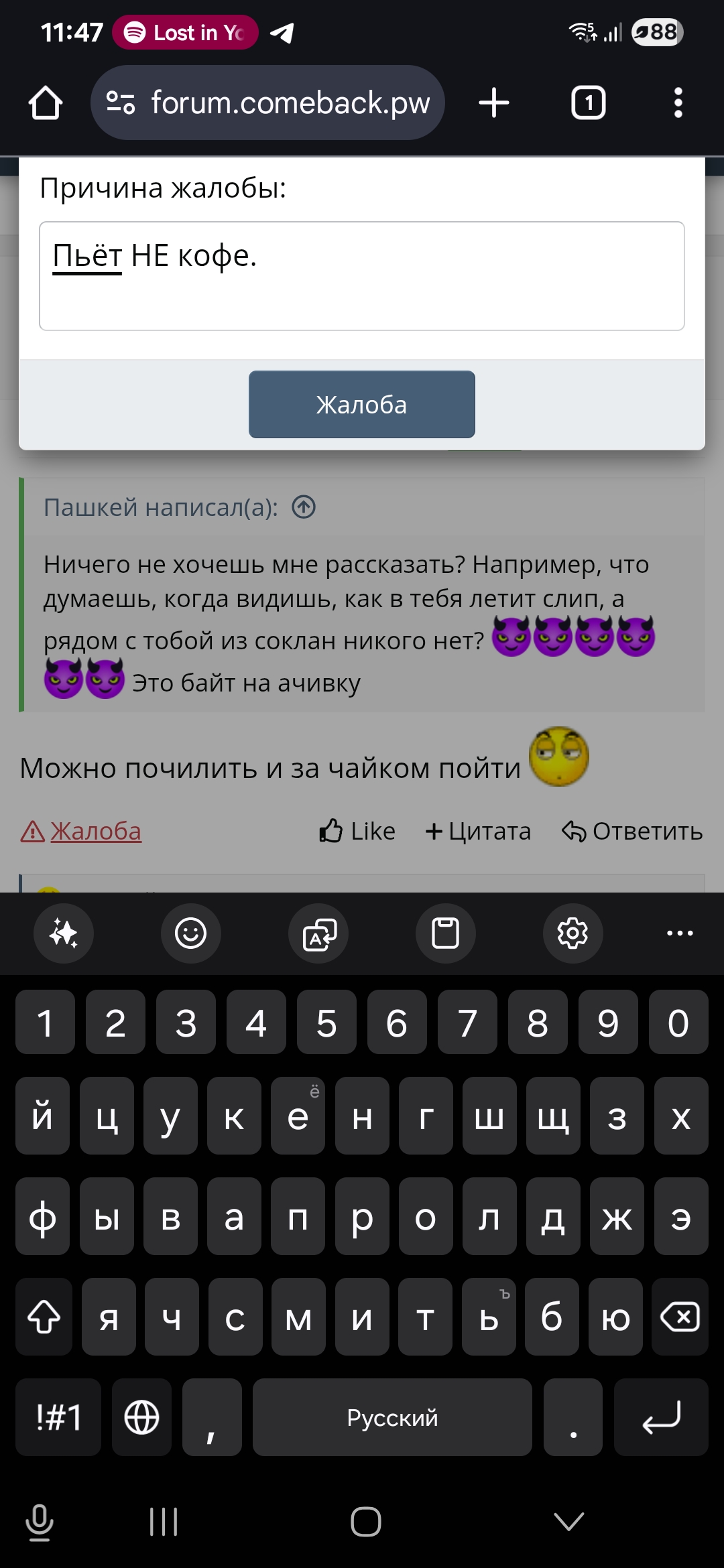Tap the forum.comeback.pw address bar

(288, 103)
